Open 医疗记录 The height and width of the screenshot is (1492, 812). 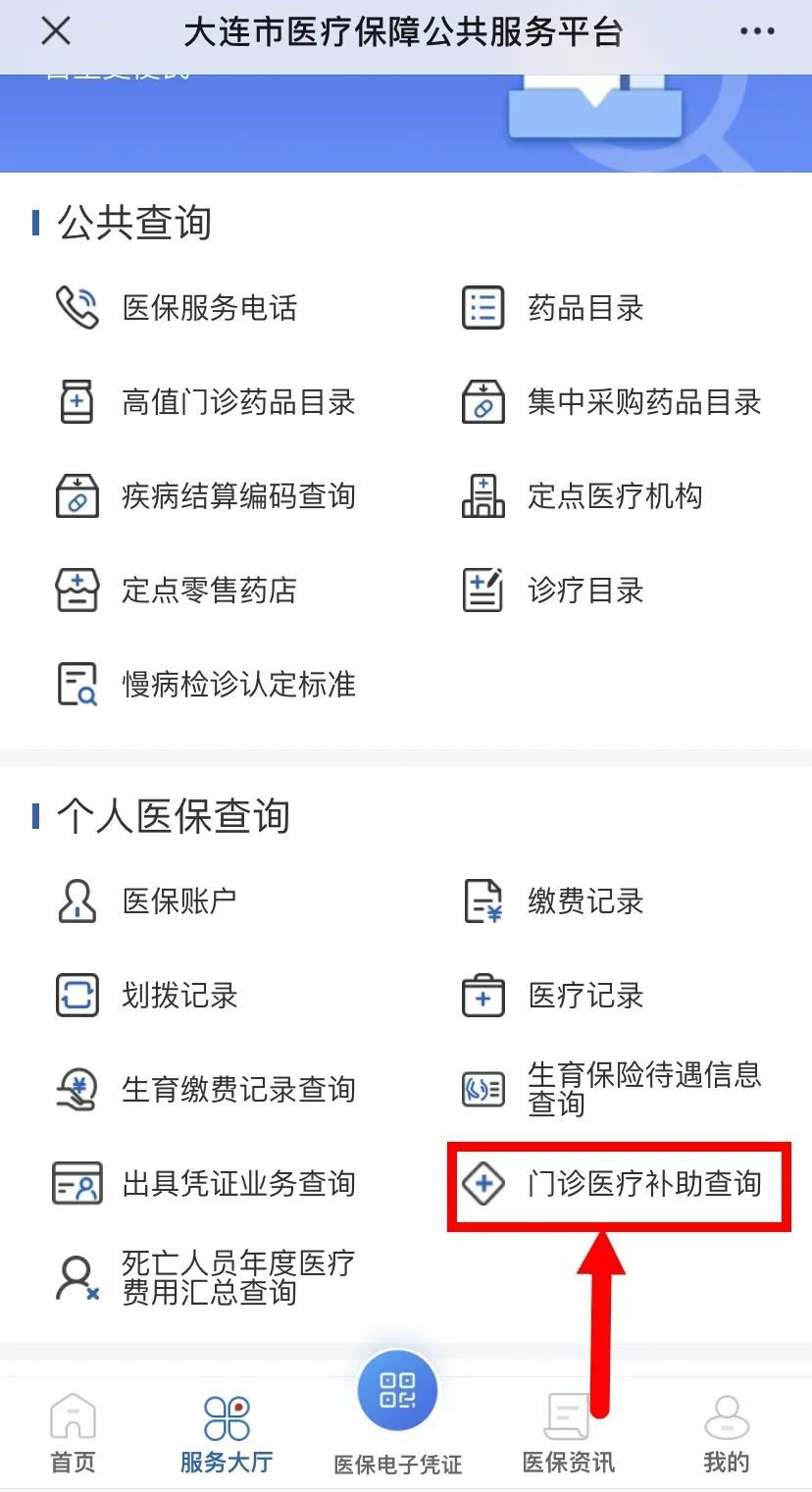pyautogui.click(x=554, y=996)
